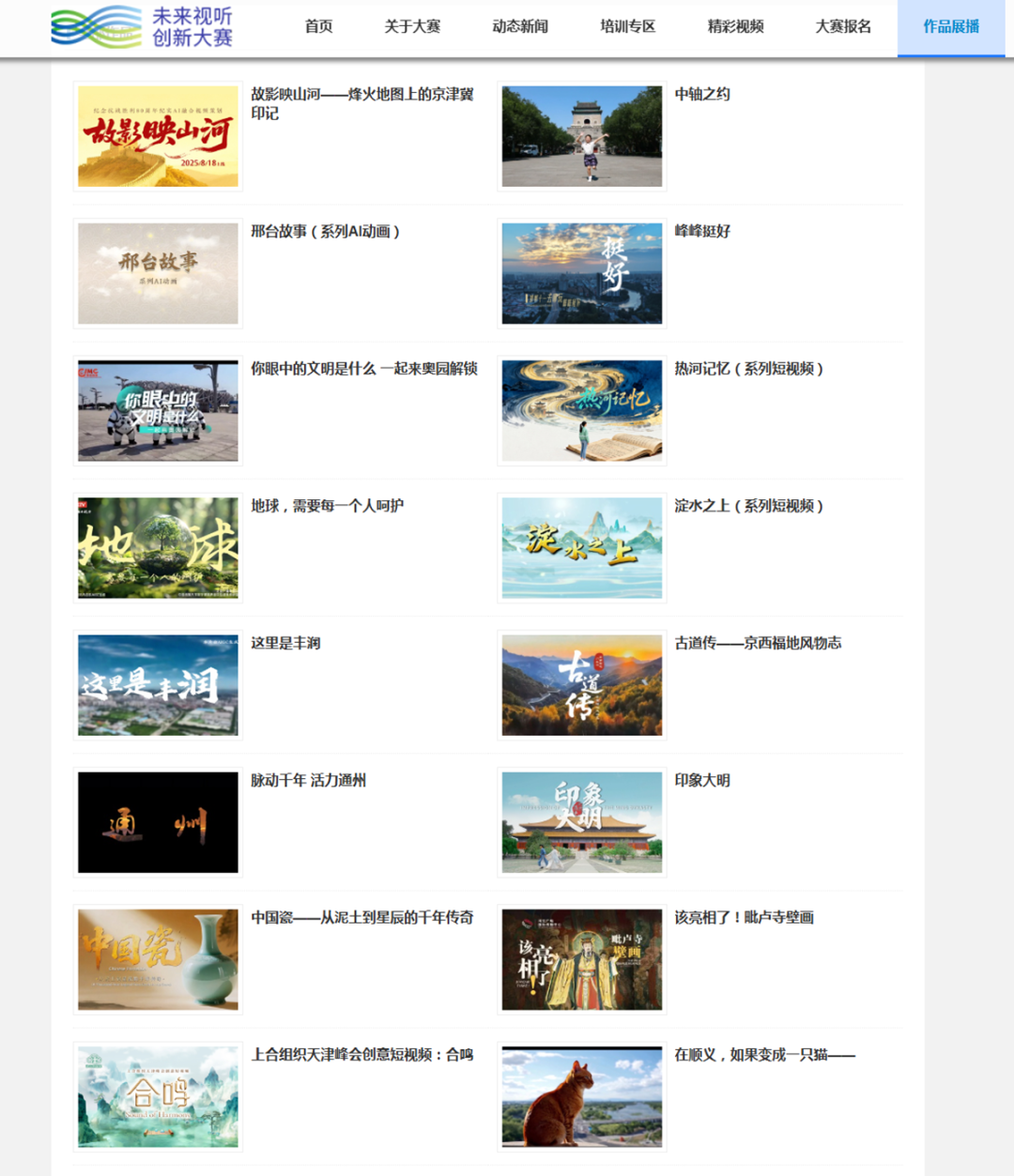Tap the 作品展播 tab
This screenshot has width=1014, height=1176.
951,26
